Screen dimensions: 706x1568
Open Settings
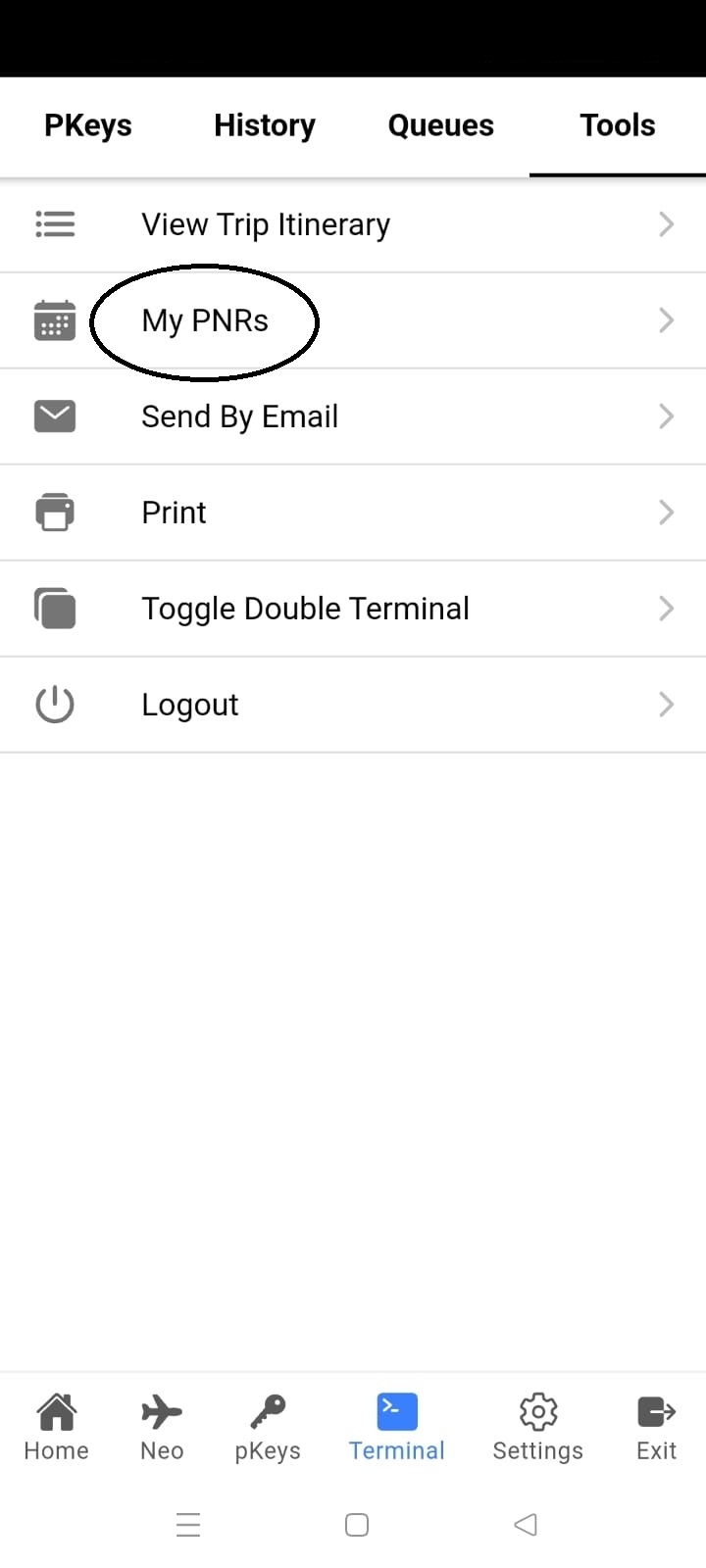537,1427
